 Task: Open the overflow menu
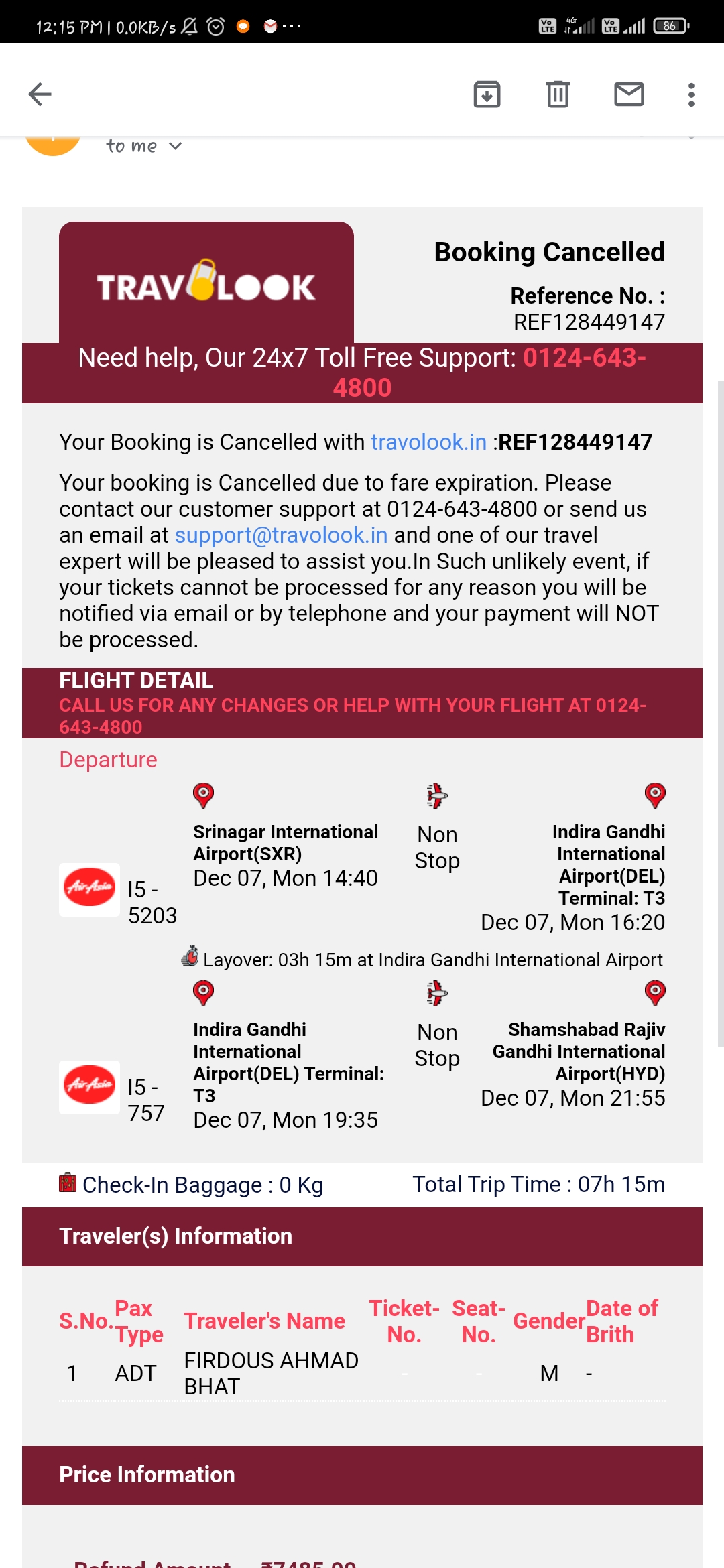(691, 94)
